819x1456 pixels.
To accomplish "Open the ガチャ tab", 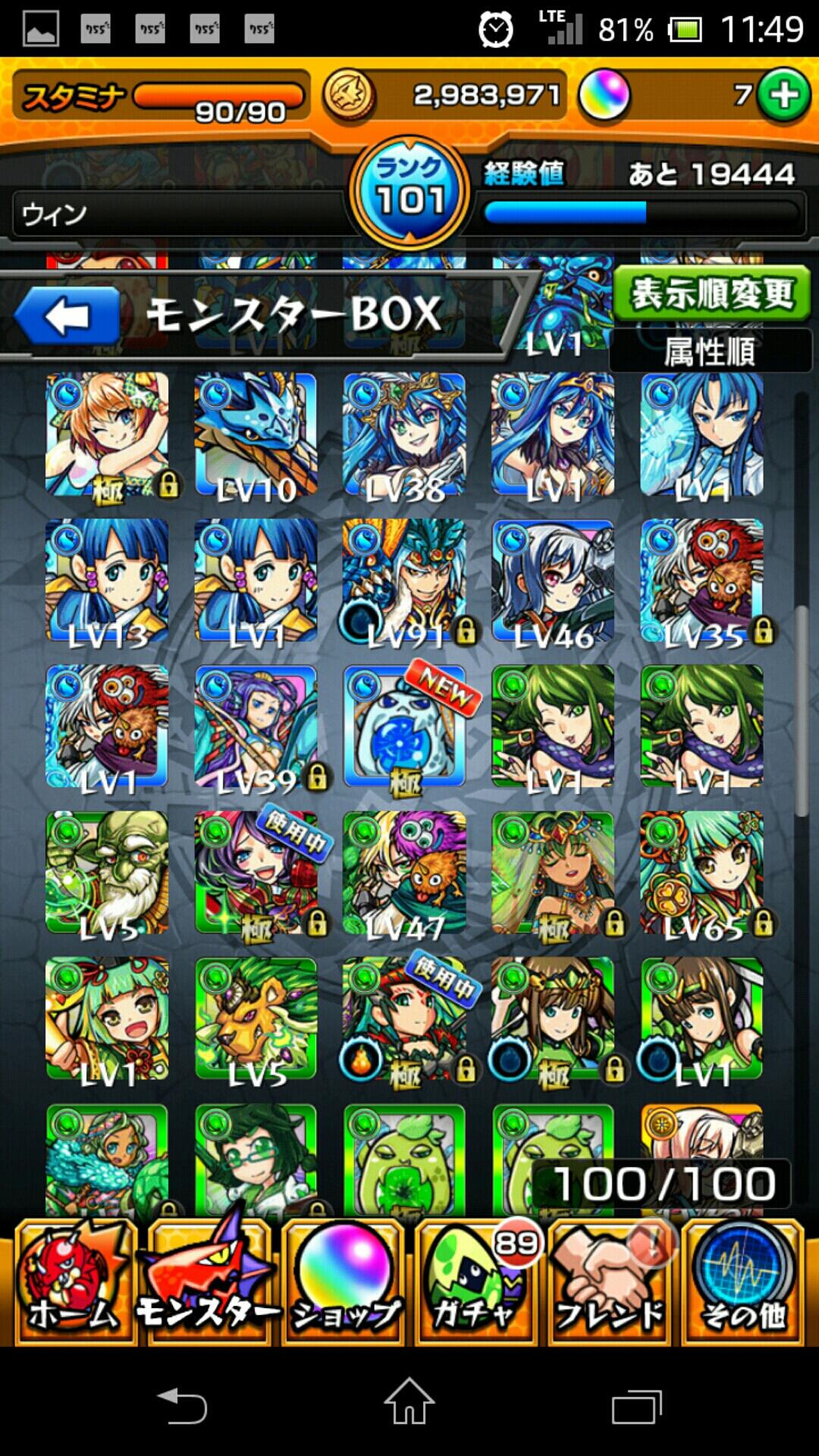I will click(476, 1283).
